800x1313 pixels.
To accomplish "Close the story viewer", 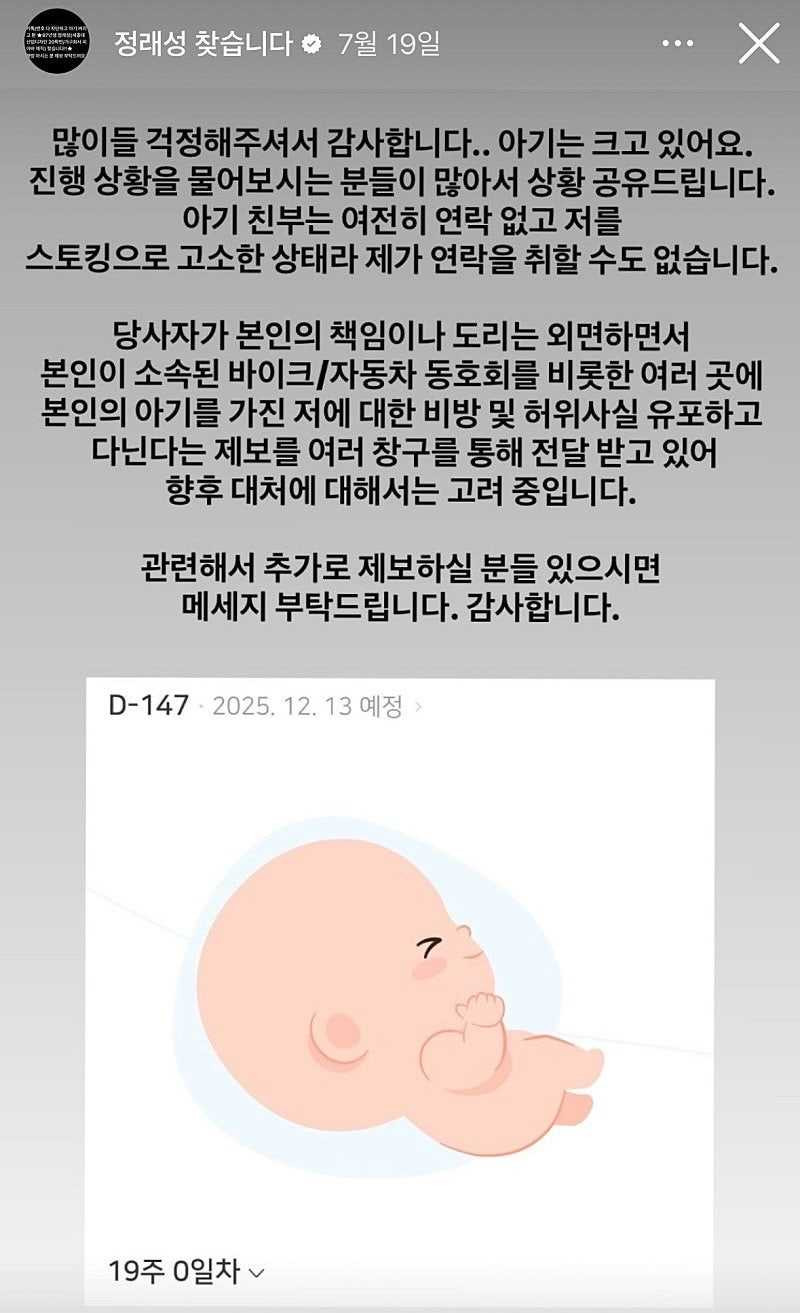I will [759, 44].
